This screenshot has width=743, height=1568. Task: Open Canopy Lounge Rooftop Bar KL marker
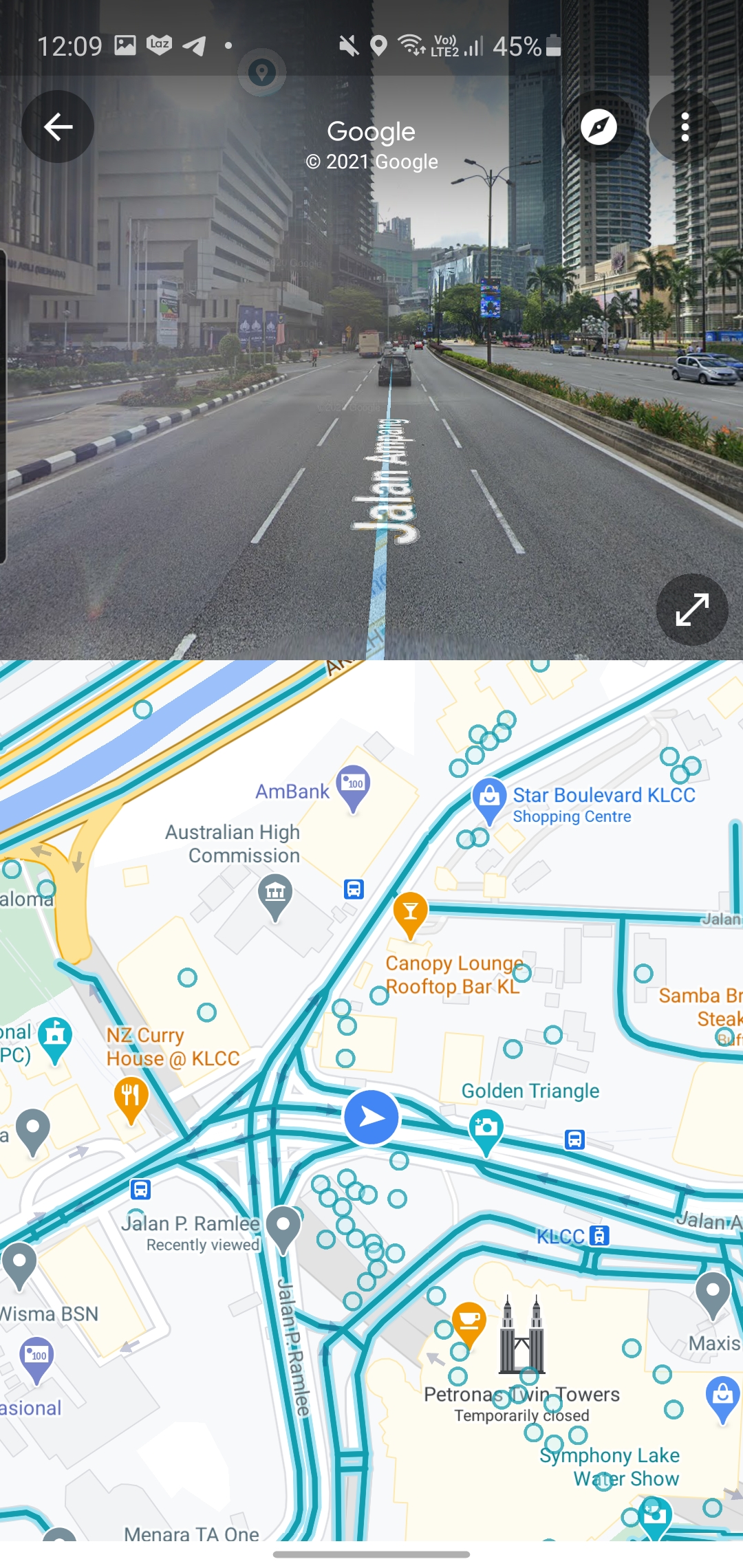(x=410, y=915)
